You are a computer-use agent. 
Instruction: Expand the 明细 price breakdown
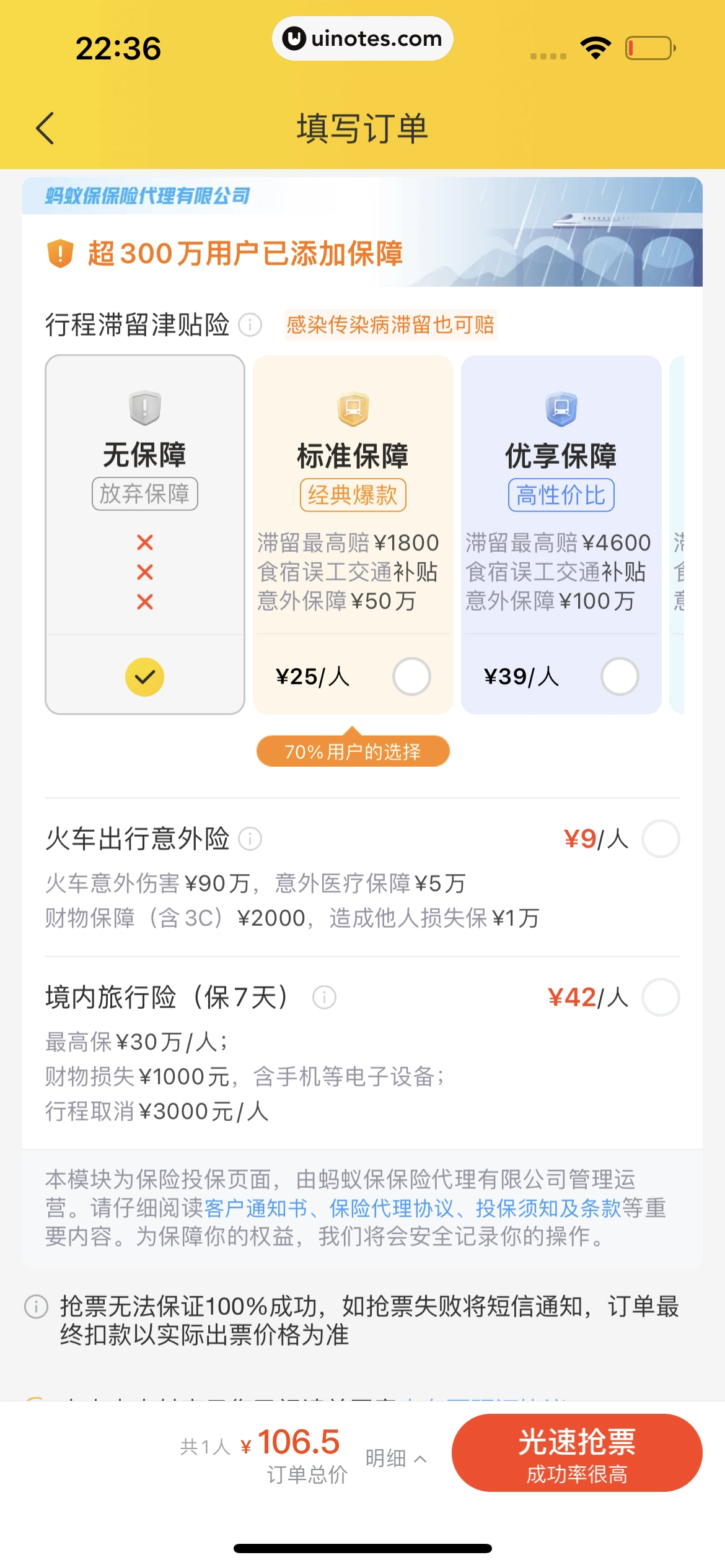(395, 1459)
